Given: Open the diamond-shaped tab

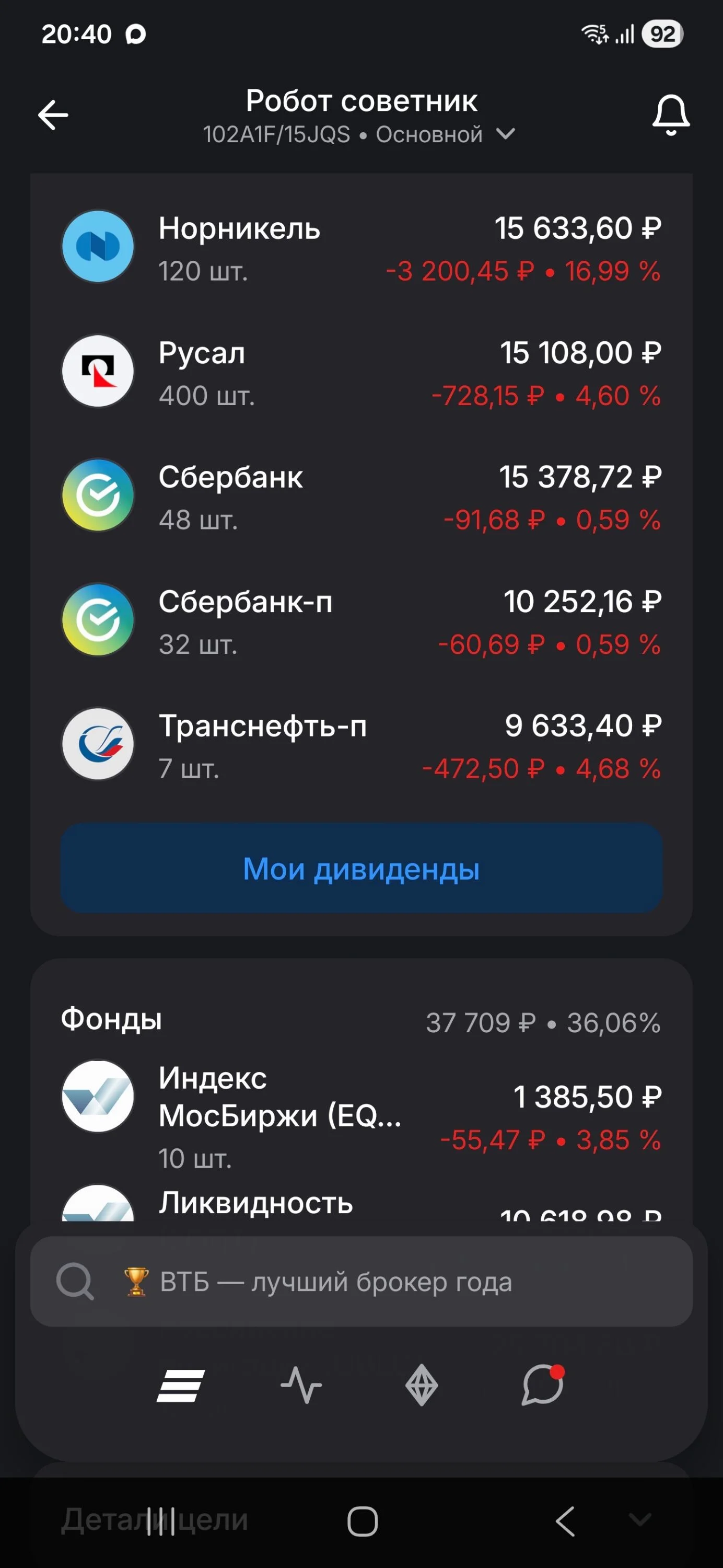Looking at the screenshot, I should pos(422,1386).
